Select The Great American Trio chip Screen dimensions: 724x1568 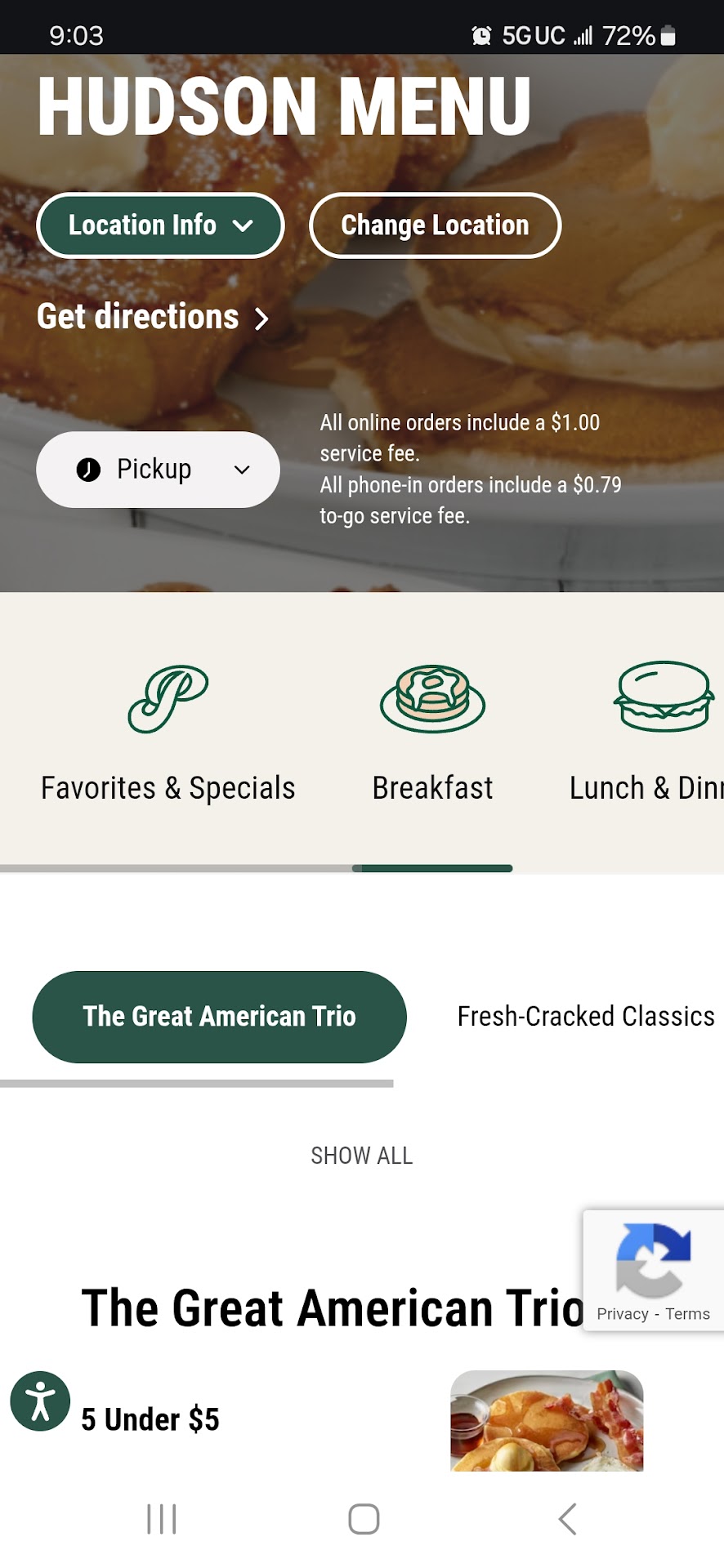[219, 1017]
